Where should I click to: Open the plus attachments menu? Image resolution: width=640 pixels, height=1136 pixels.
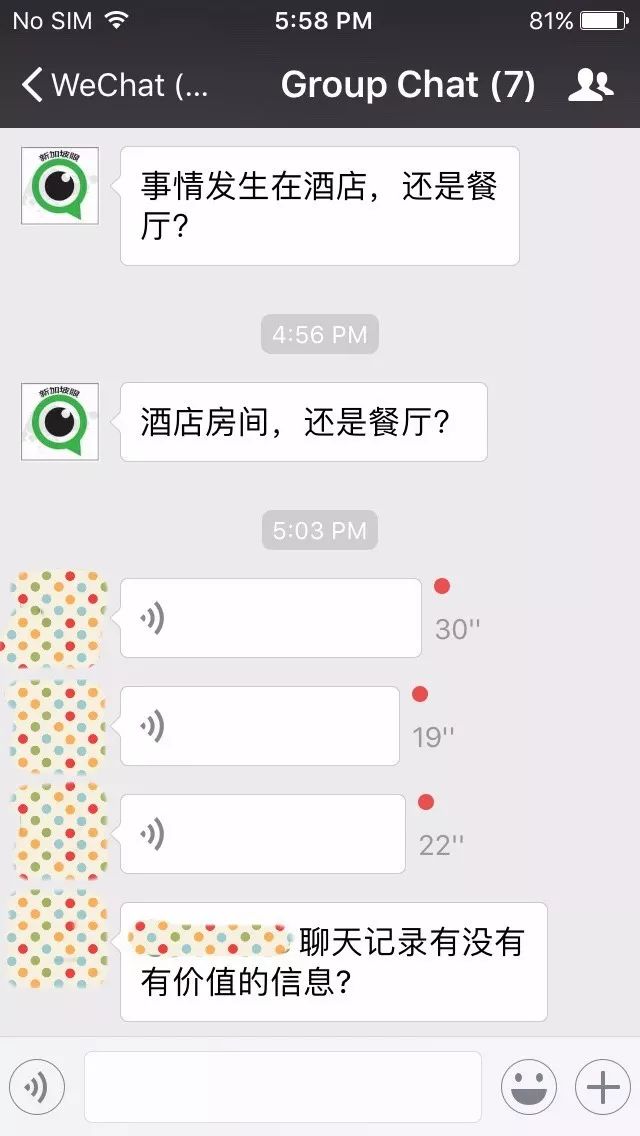(603, 1087)
